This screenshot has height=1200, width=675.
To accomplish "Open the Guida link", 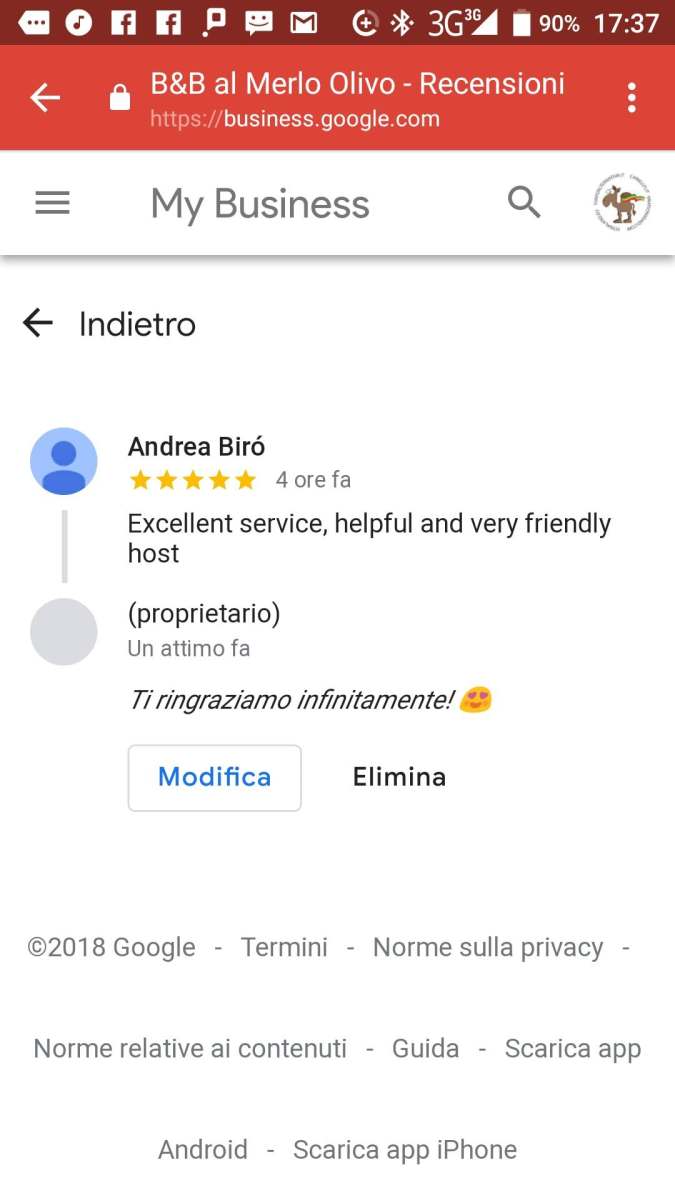I will [x=425, y=1048].
